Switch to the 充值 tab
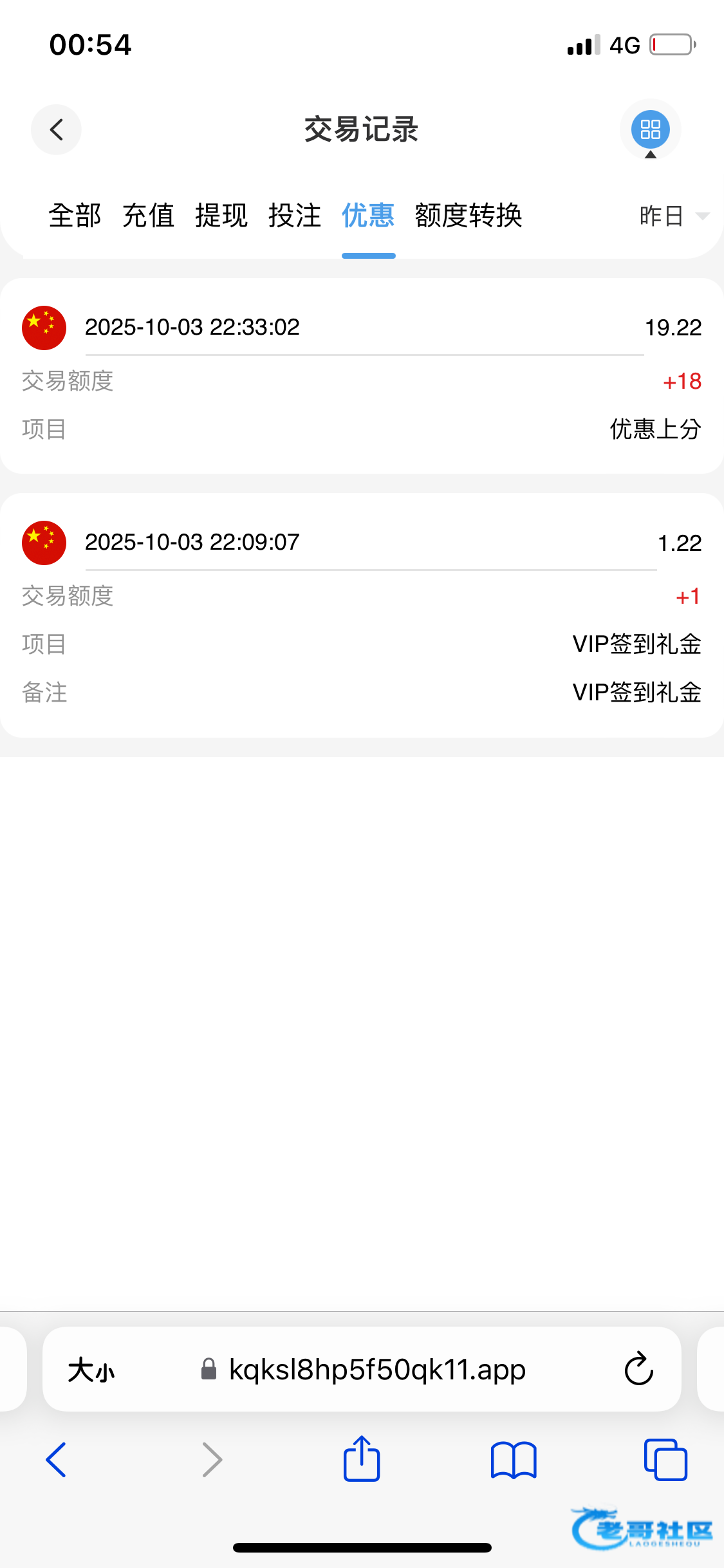Screen dimensions: 724x1568 pos(148,216)
